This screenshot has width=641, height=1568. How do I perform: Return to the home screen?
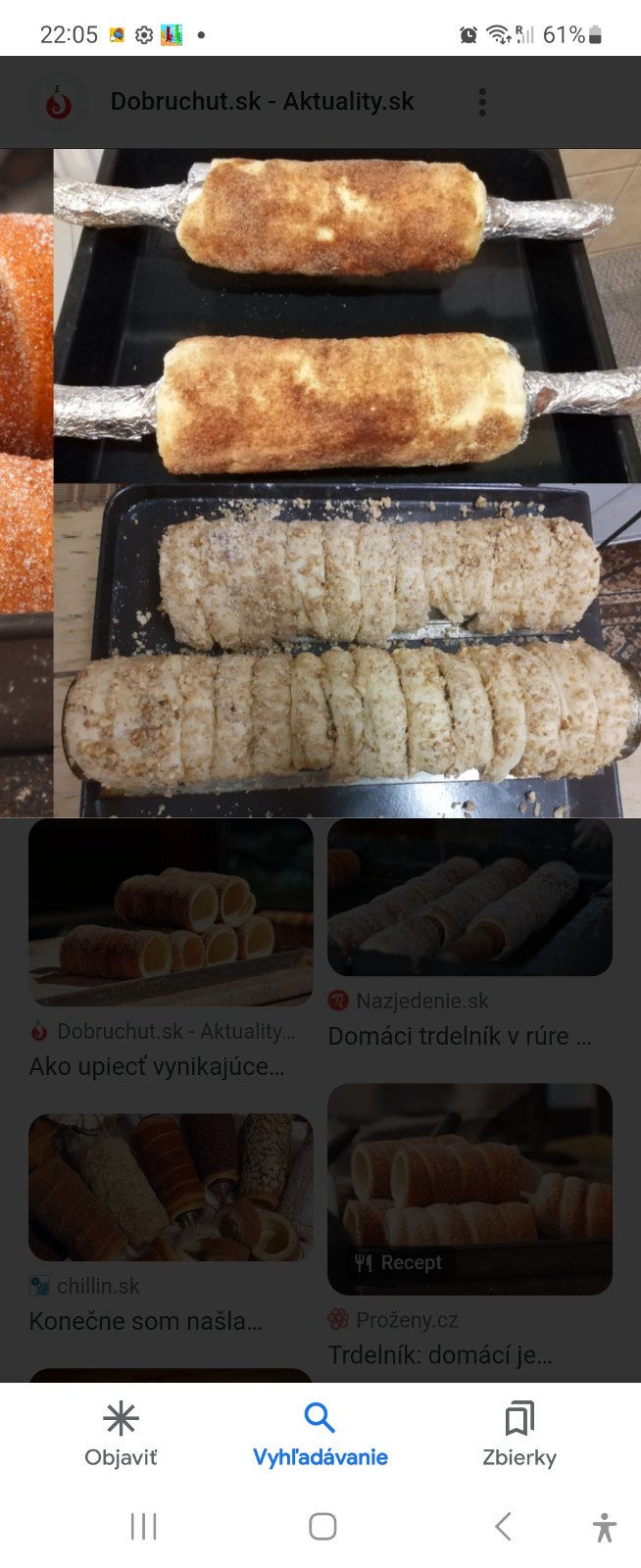[x=322, y=1526]
